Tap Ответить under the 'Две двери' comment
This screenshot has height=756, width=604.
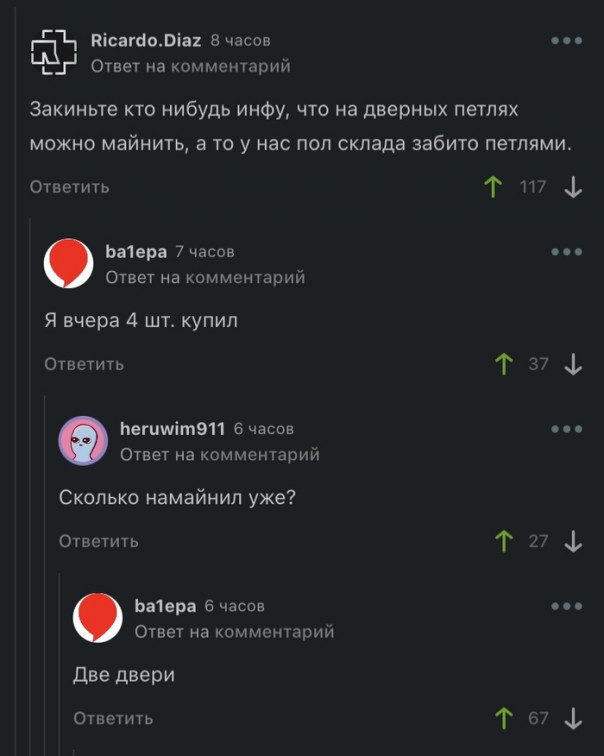[113, 718]
